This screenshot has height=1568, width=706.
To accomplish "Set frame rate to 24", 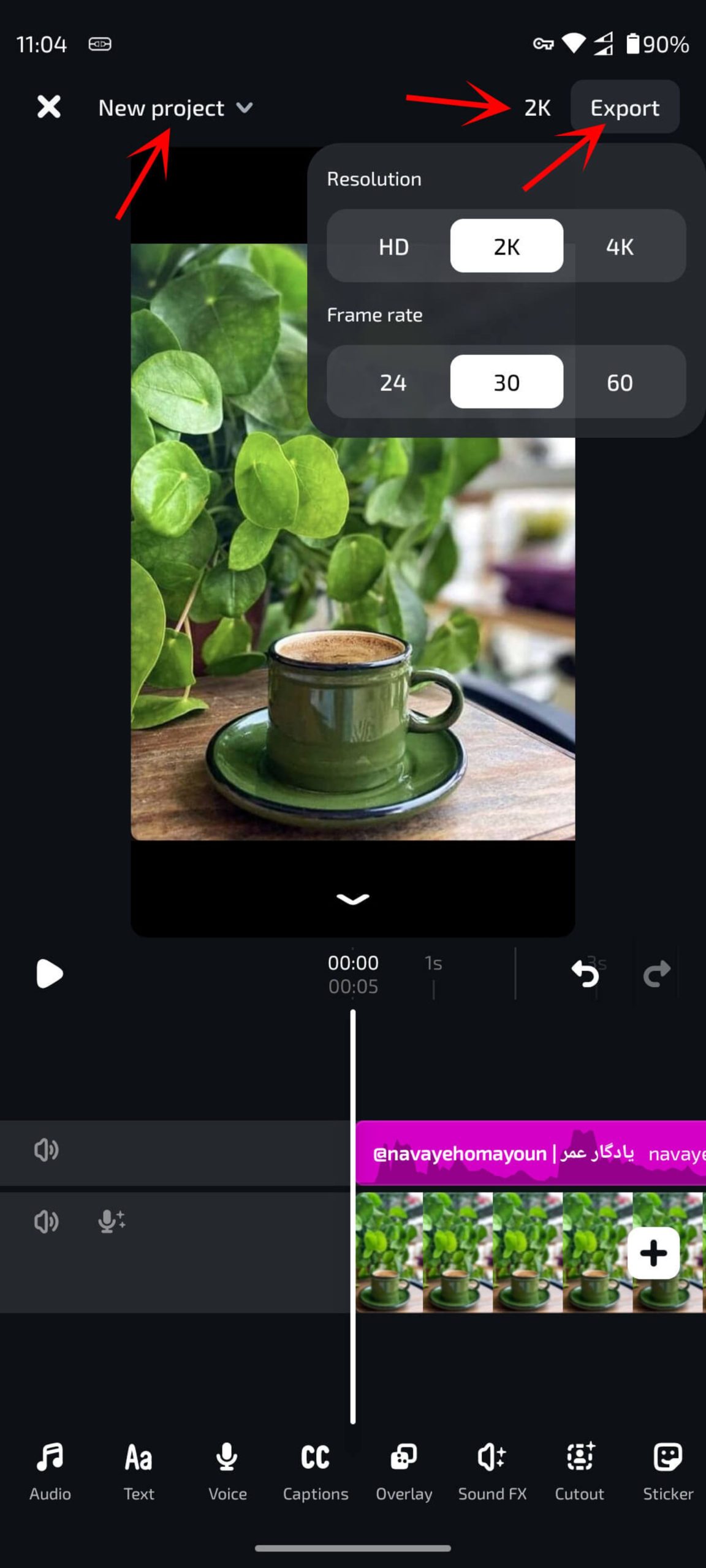I will tap(393, 382).
